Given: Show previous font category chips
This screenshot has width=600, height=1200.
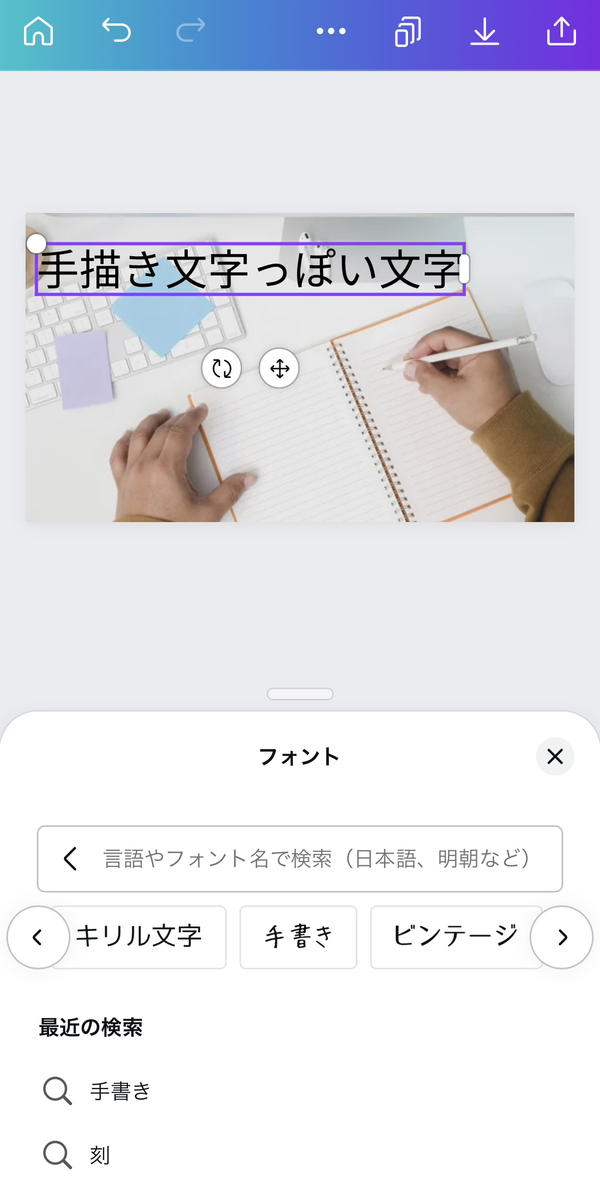Looking at the screenshot, I should click(x=37, y=937).
